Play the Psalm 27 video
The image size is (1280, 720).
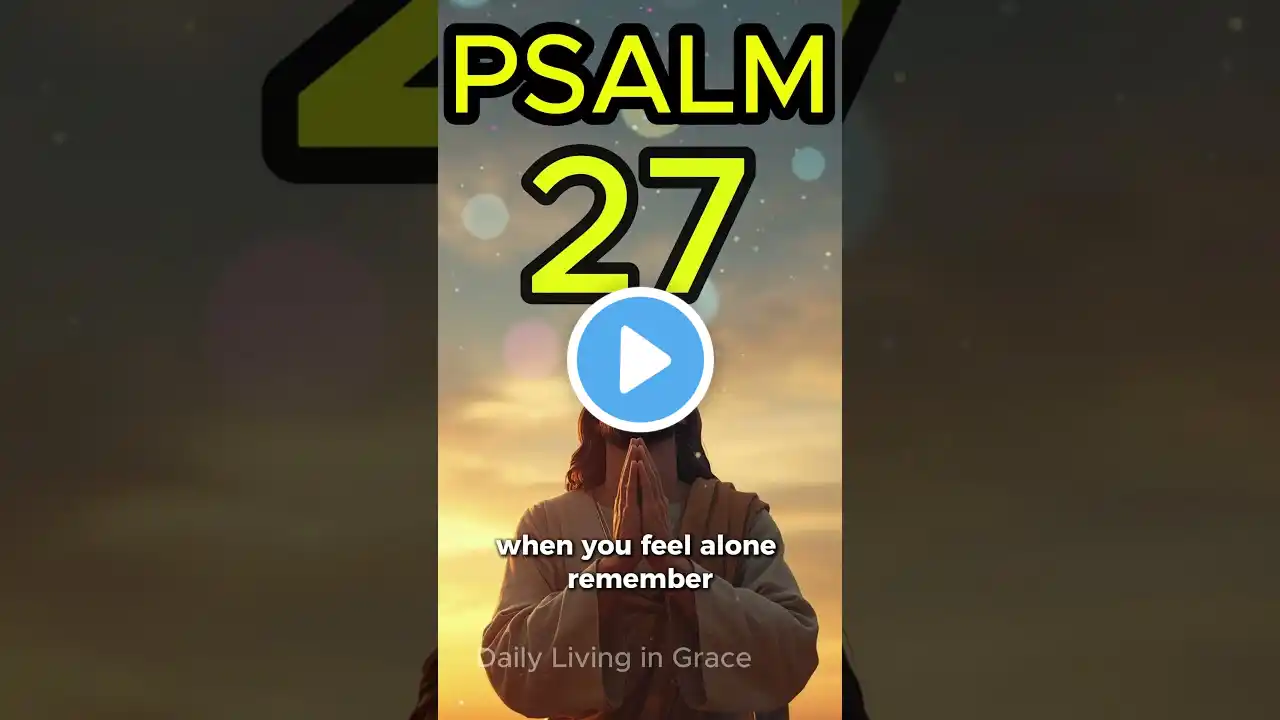click(640, 360)
